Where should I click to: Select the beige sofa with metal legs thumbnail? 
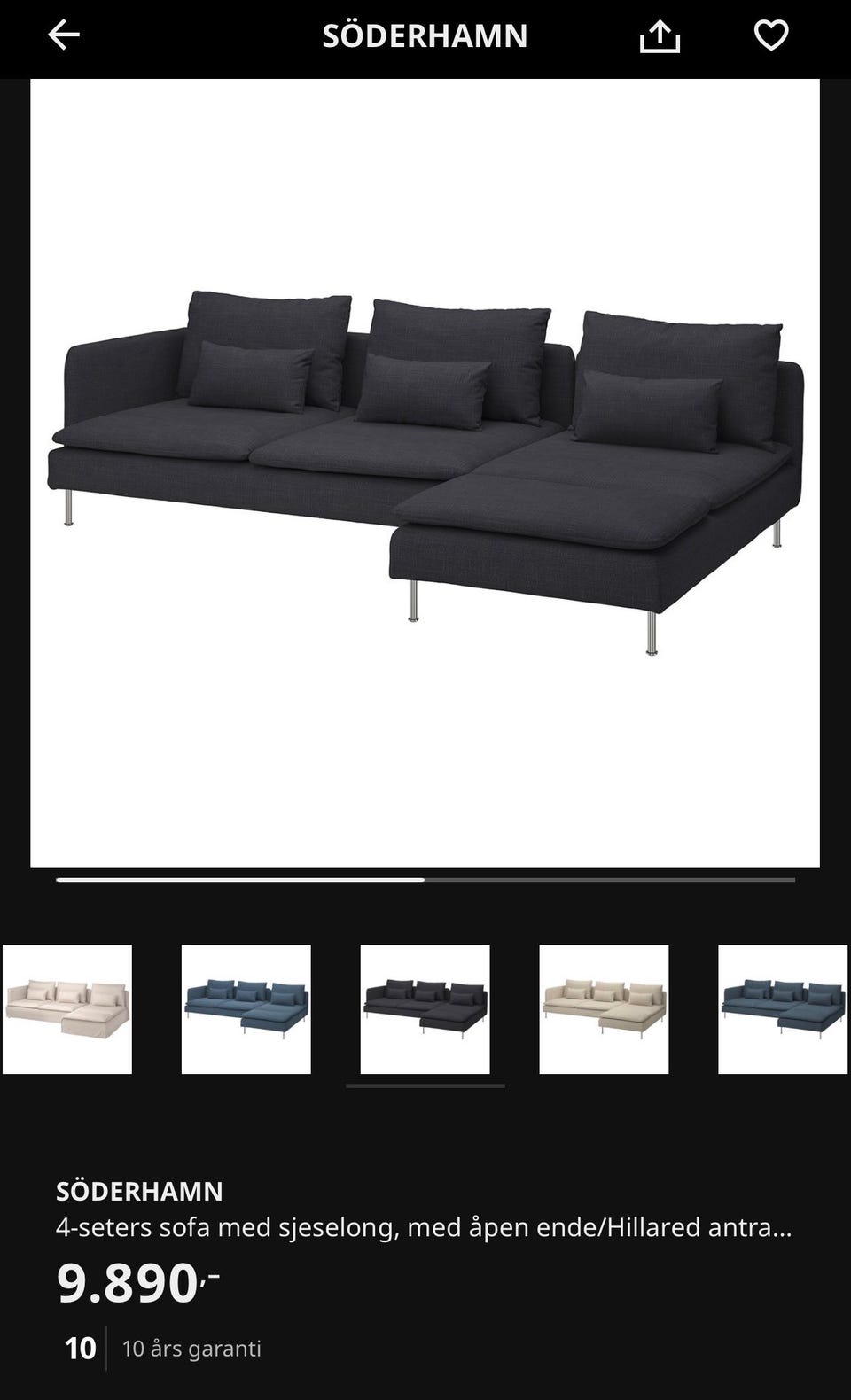pos(604,1009)
